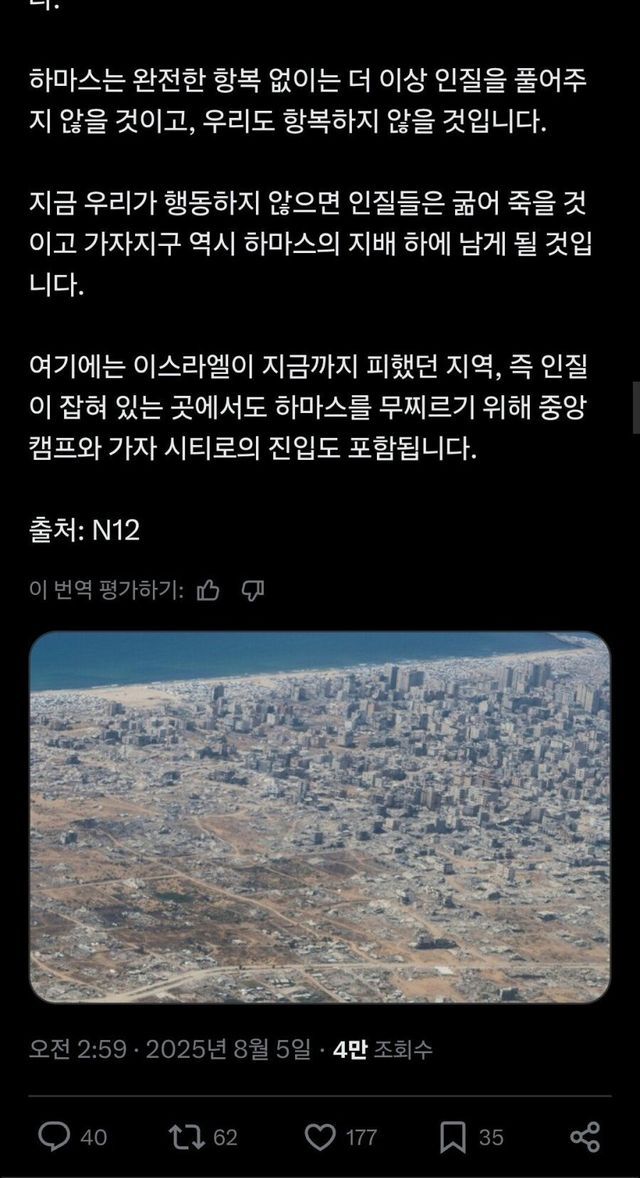Open replies with 40 comments
The width and height of the screenshot is (640, 1178).
[54, 1136]
